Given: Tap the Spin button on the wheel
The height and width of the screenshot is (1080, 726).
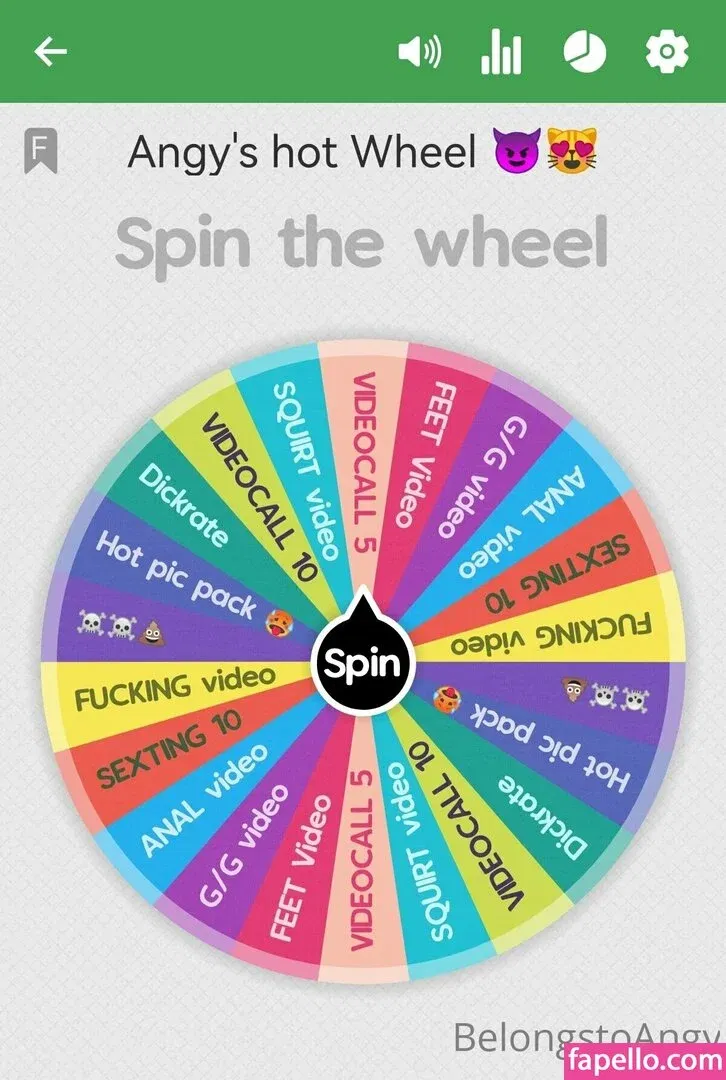Looking at the screenshot, I should 362,663.
